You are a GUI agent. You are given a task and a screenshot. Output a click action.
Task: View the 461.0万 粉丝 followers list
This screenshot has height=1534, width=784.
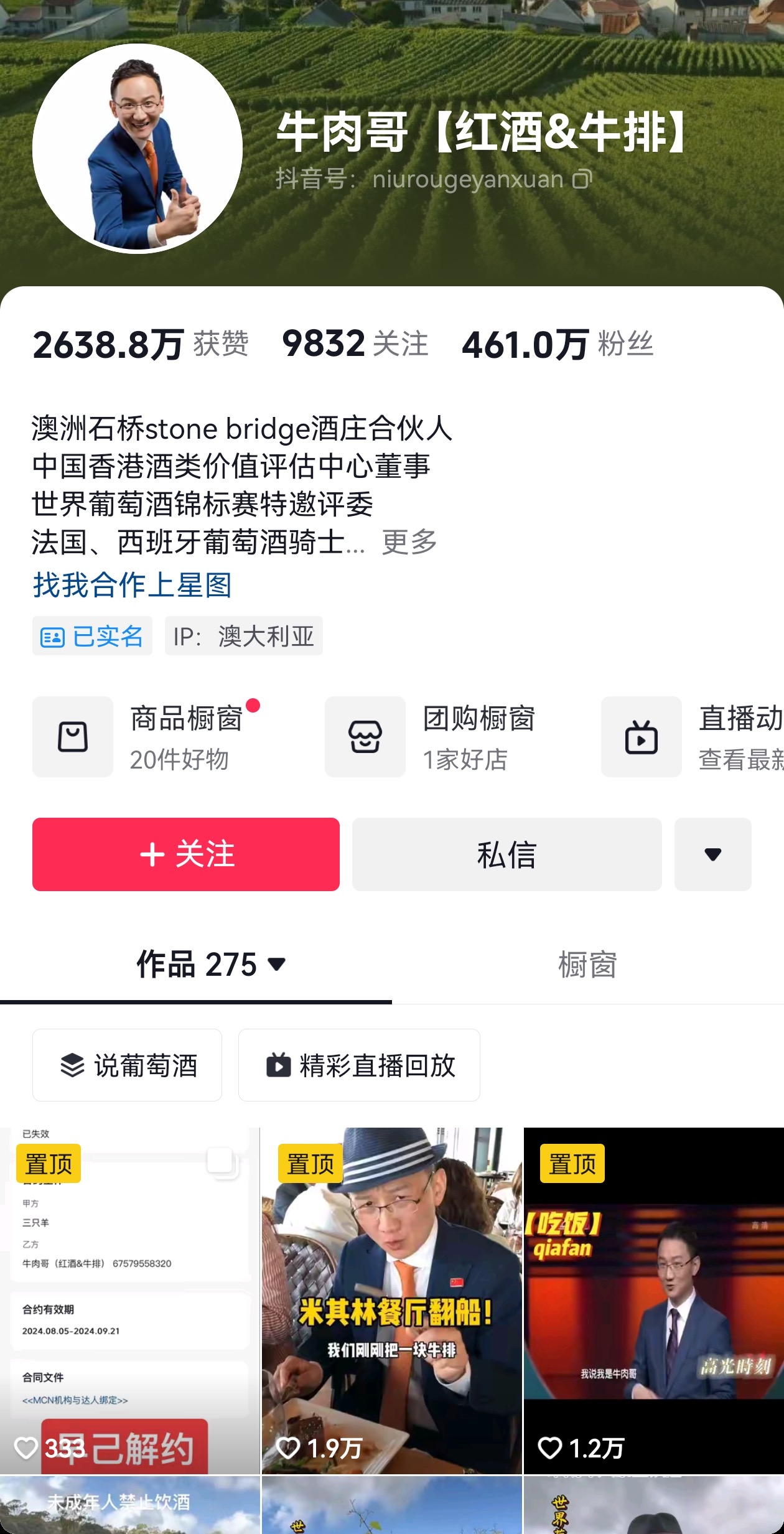[557, 344]
